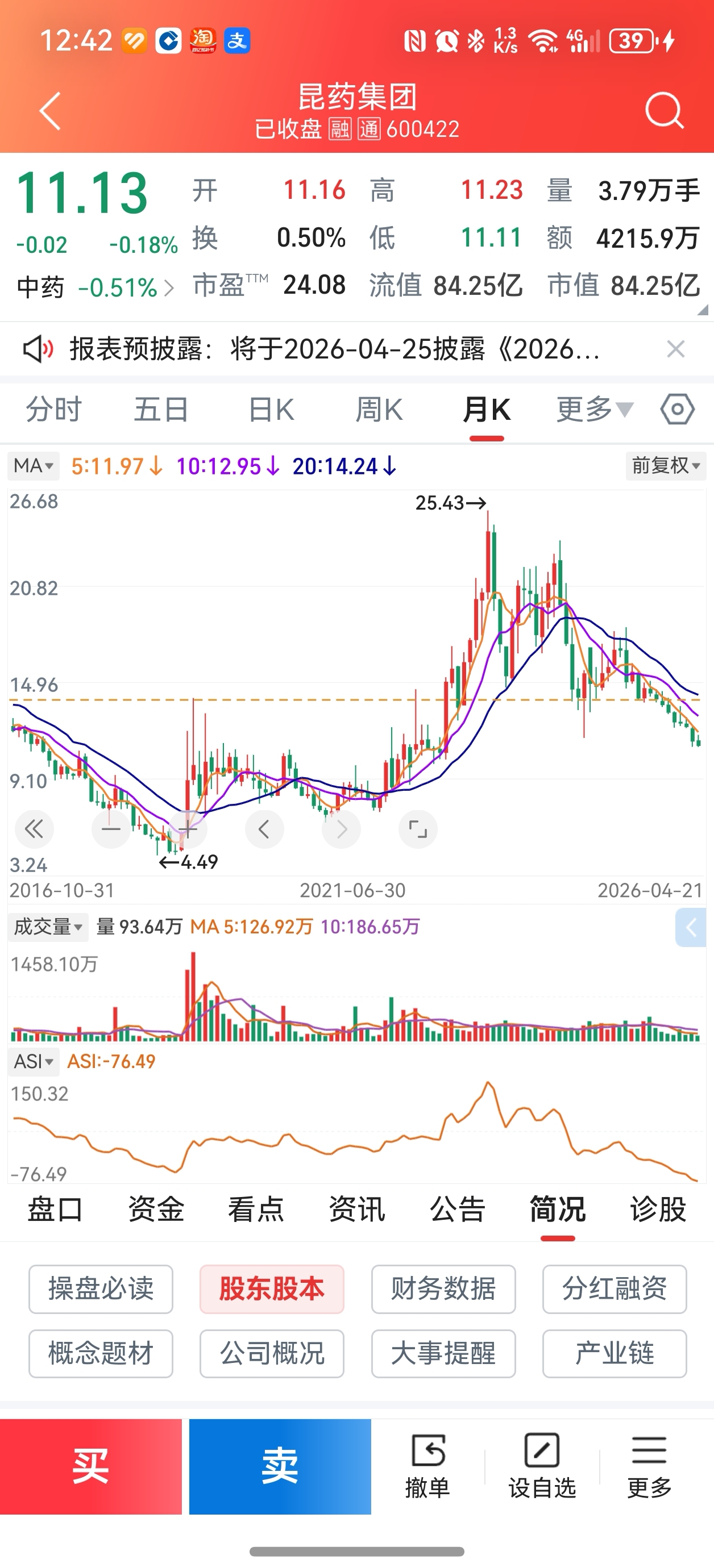Screen dimensions: 714x1568
Task: Dismiss the 报表预披露 notice banner
Action: coord(675,349)
